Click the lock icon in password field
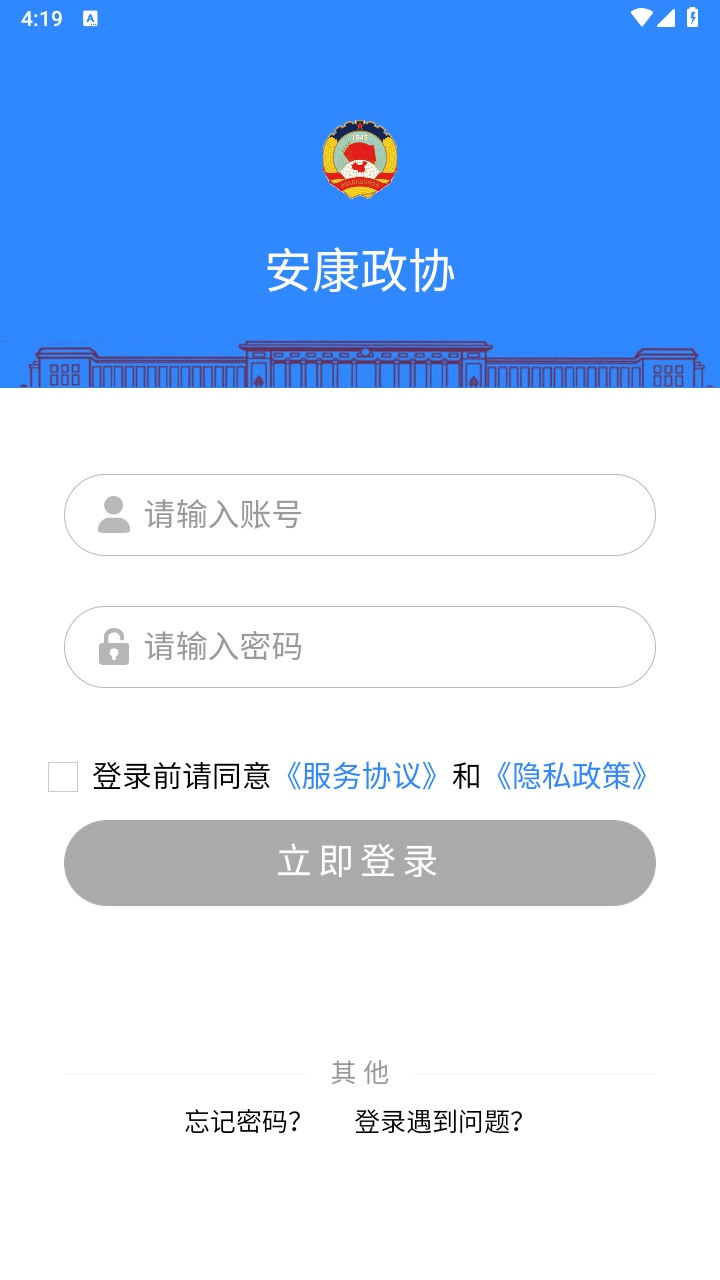720x1280 pixels. (113, 646)
